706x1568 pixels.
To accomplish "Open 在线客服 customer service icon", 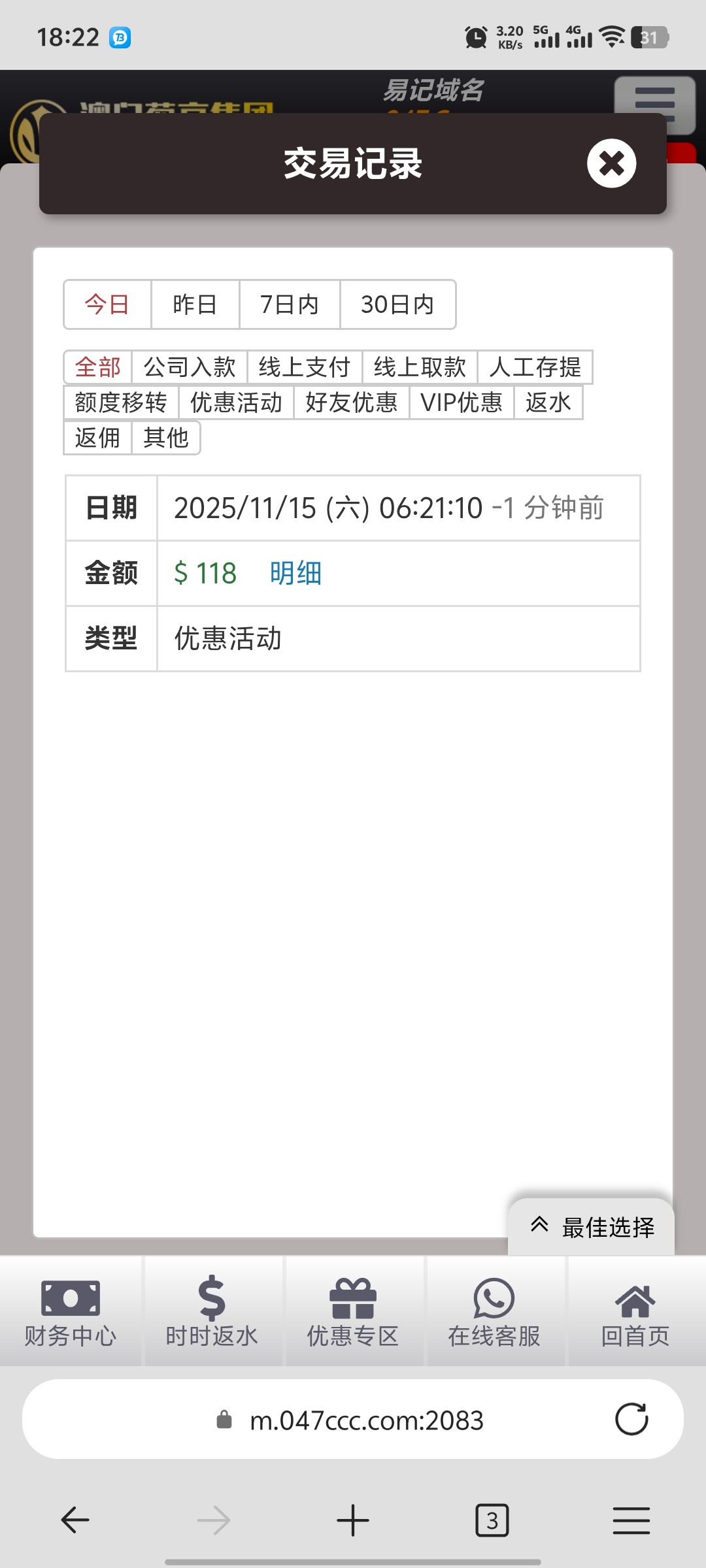I will (x=494, y=1300).
